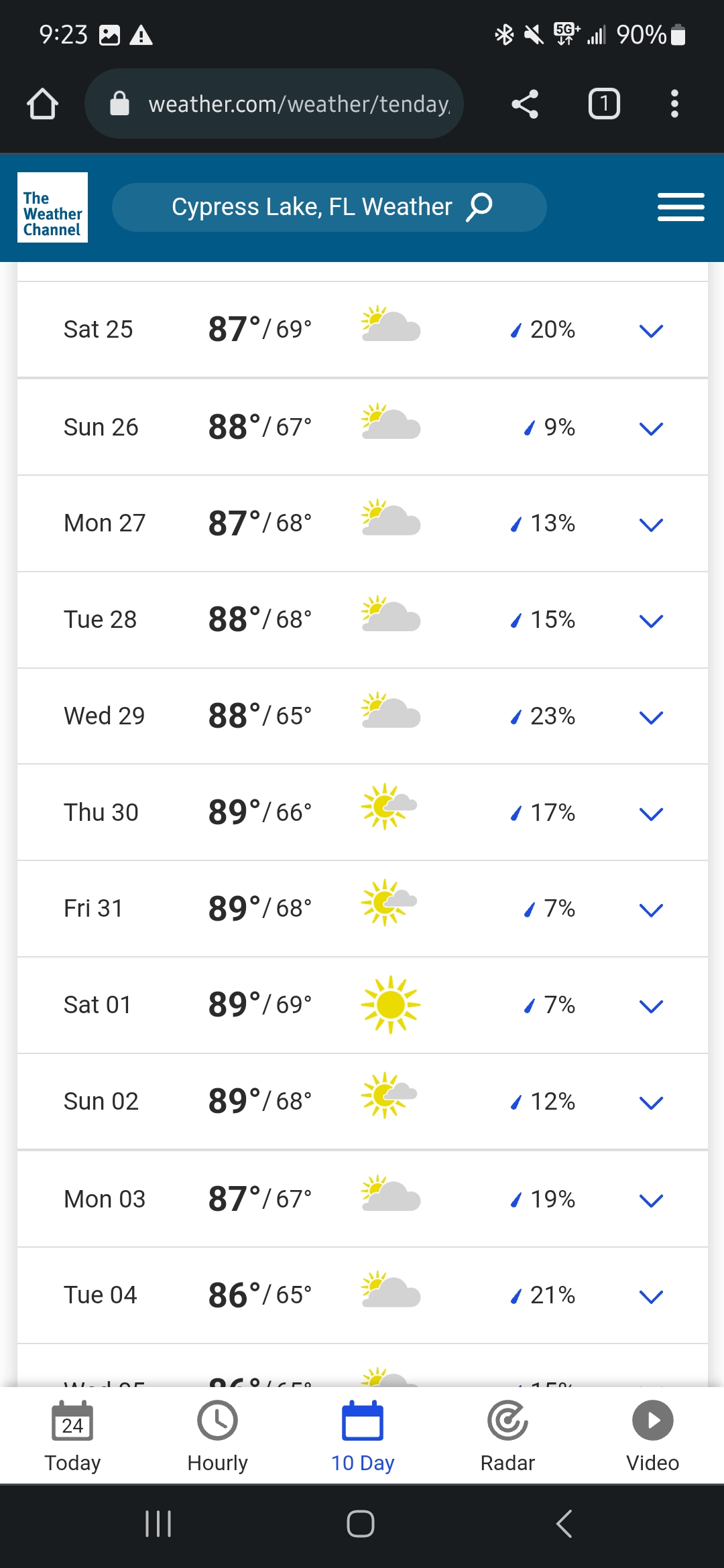The width and height of the screenshot is (724, 1568).
Task: Expand the Mon 03 forecast row
Action: click(651, 1199)
